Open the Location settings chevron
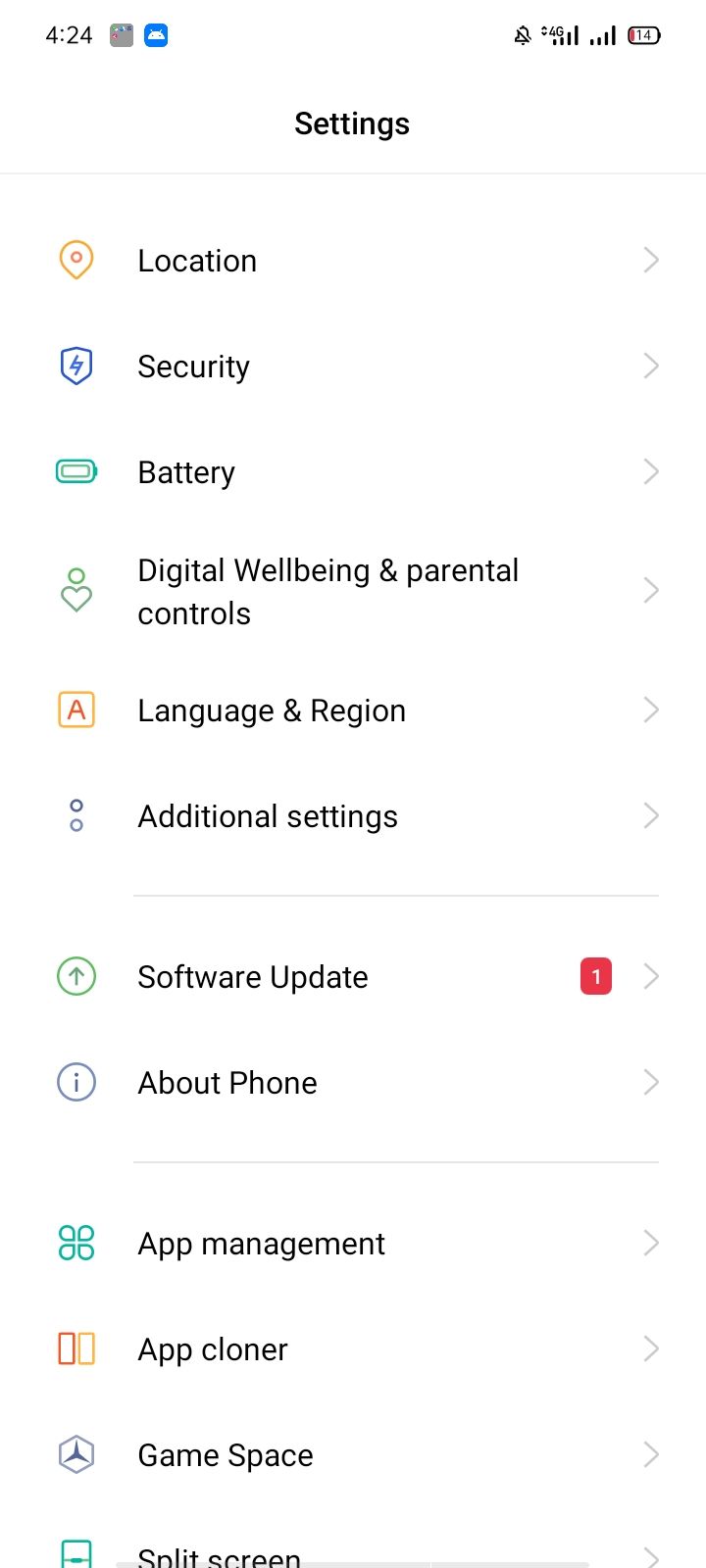The image size is (706, 1568). click(x=650, y=260)
